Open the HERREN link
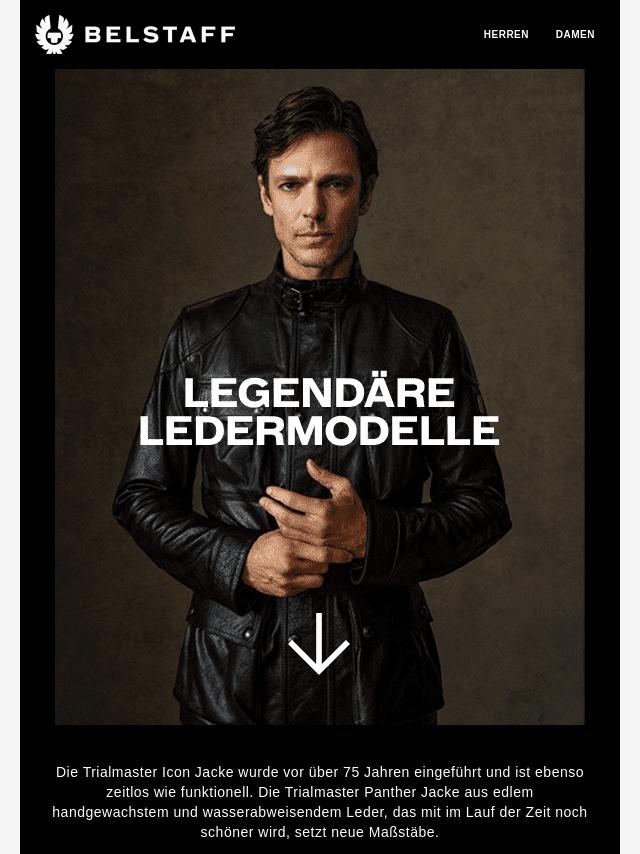640x854 pixels. 506,35
